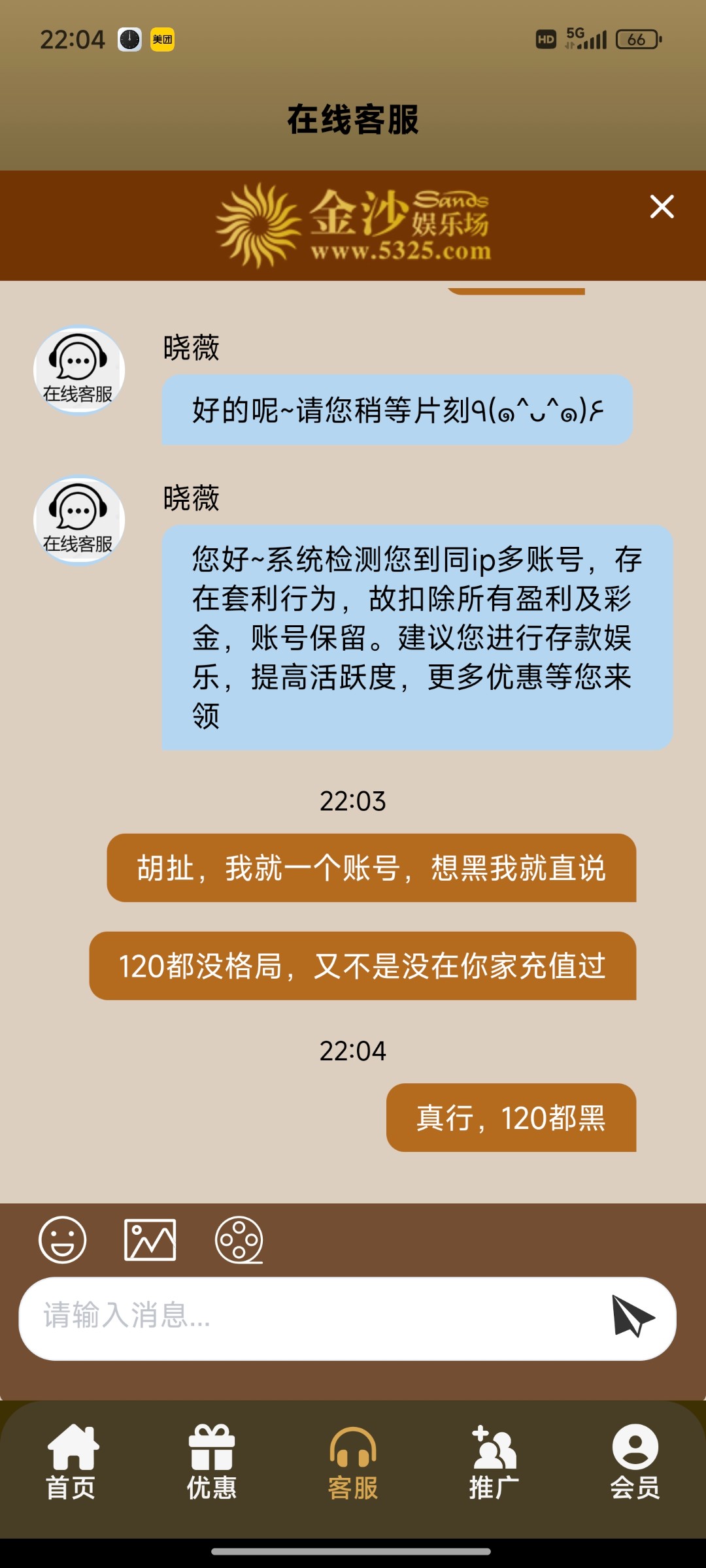Screen dimensions: 706x1568
Task: Focus the message input field
Action: tap(314, 1315)
